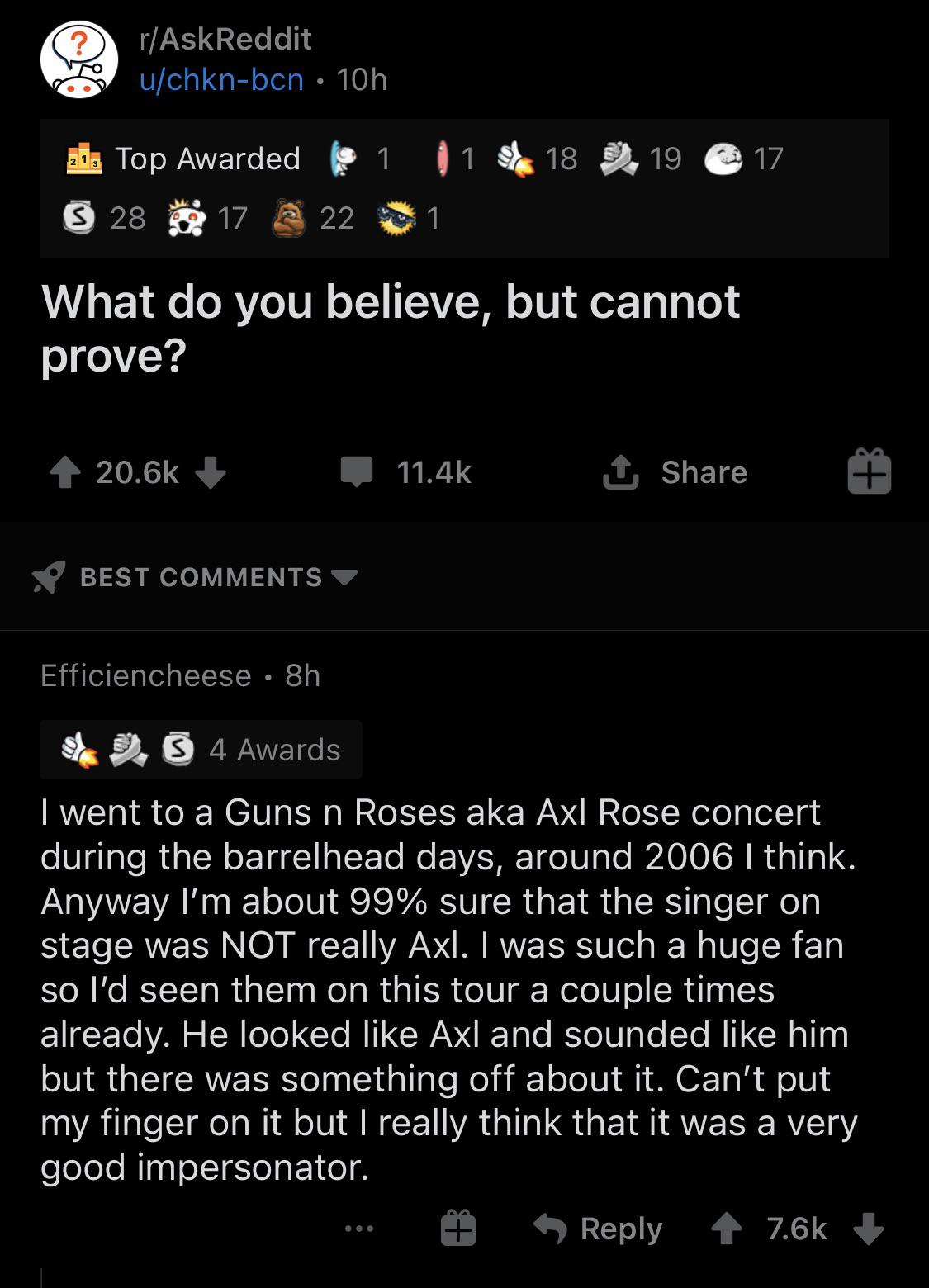
Task: View the comment's 4 Awards
Action: point(201,750)
